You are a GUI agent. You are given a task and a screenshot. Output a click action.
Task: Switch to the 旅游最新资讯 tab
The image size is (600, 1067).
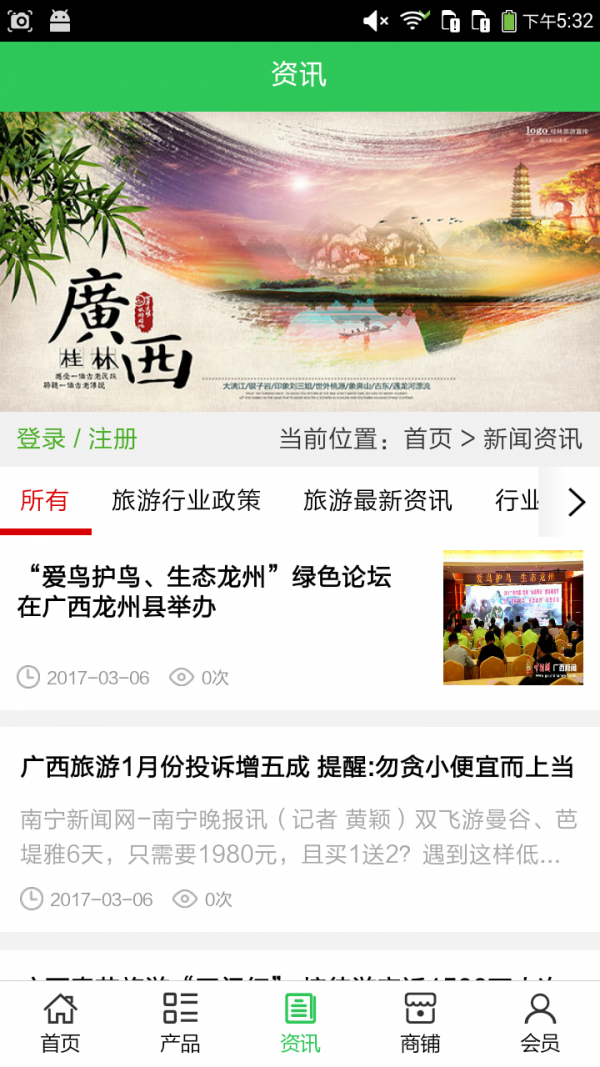(378, 500)
